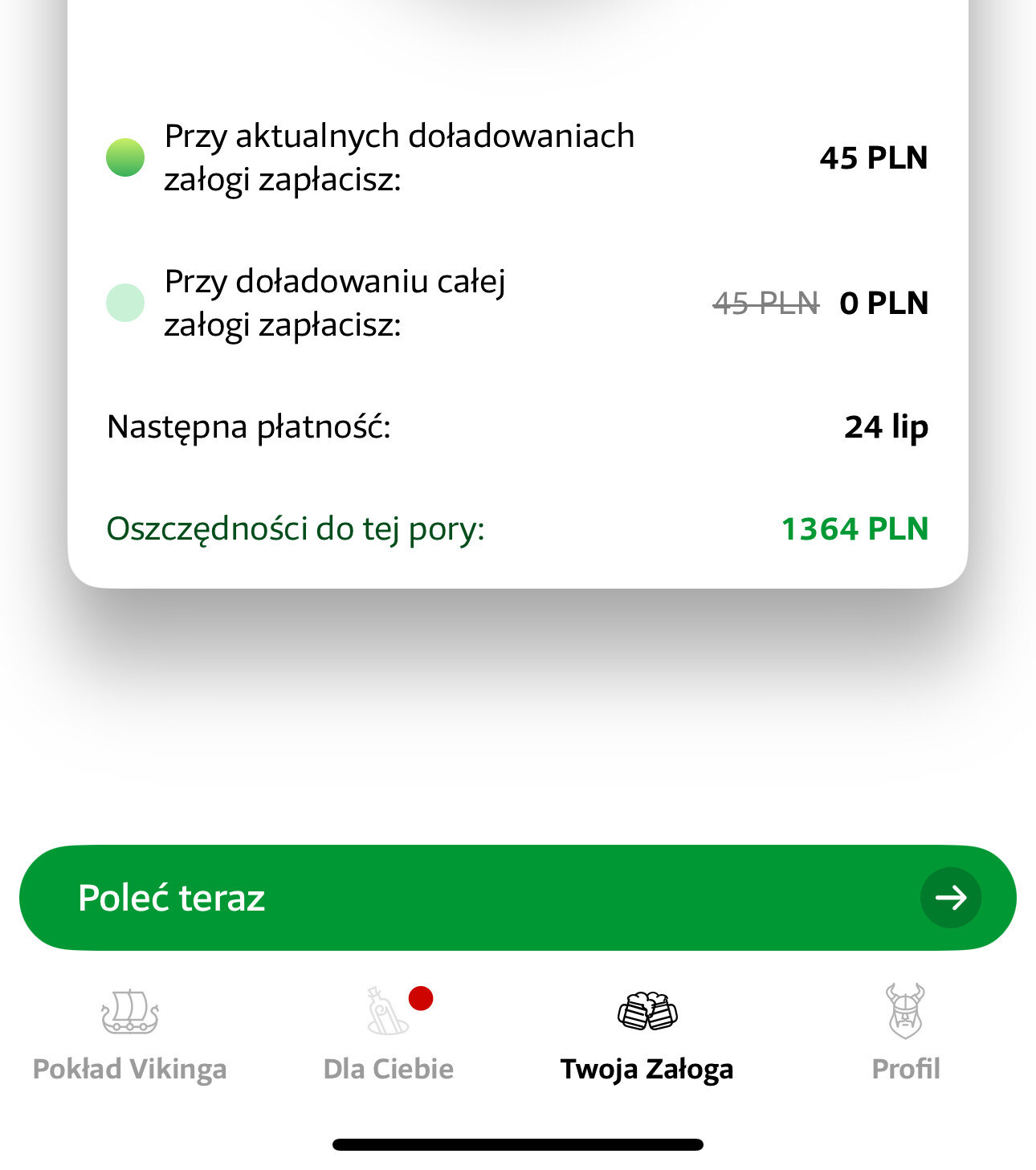
Task: Tap the Poleć teraz button
Action: pos(517,897)
